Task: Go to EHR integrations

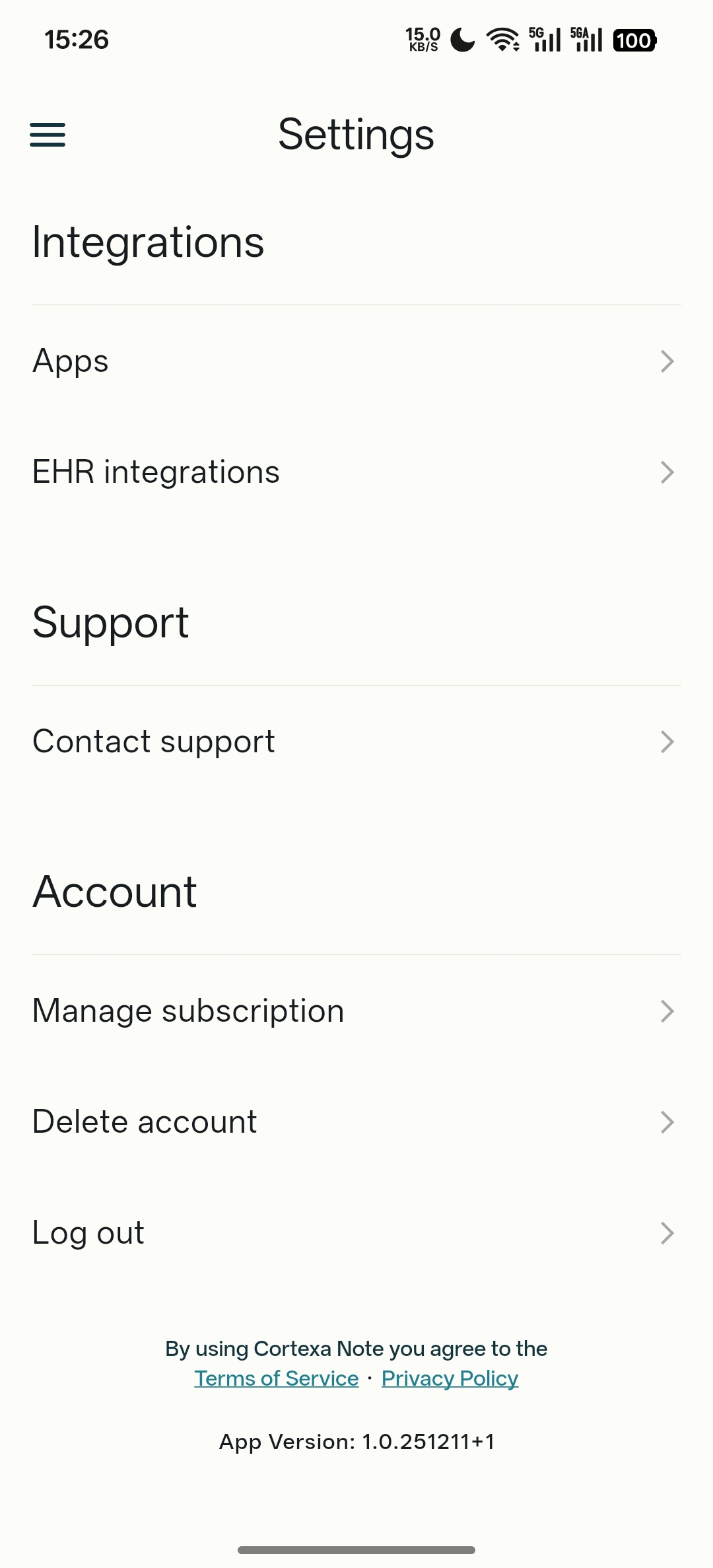Action: 355,472
